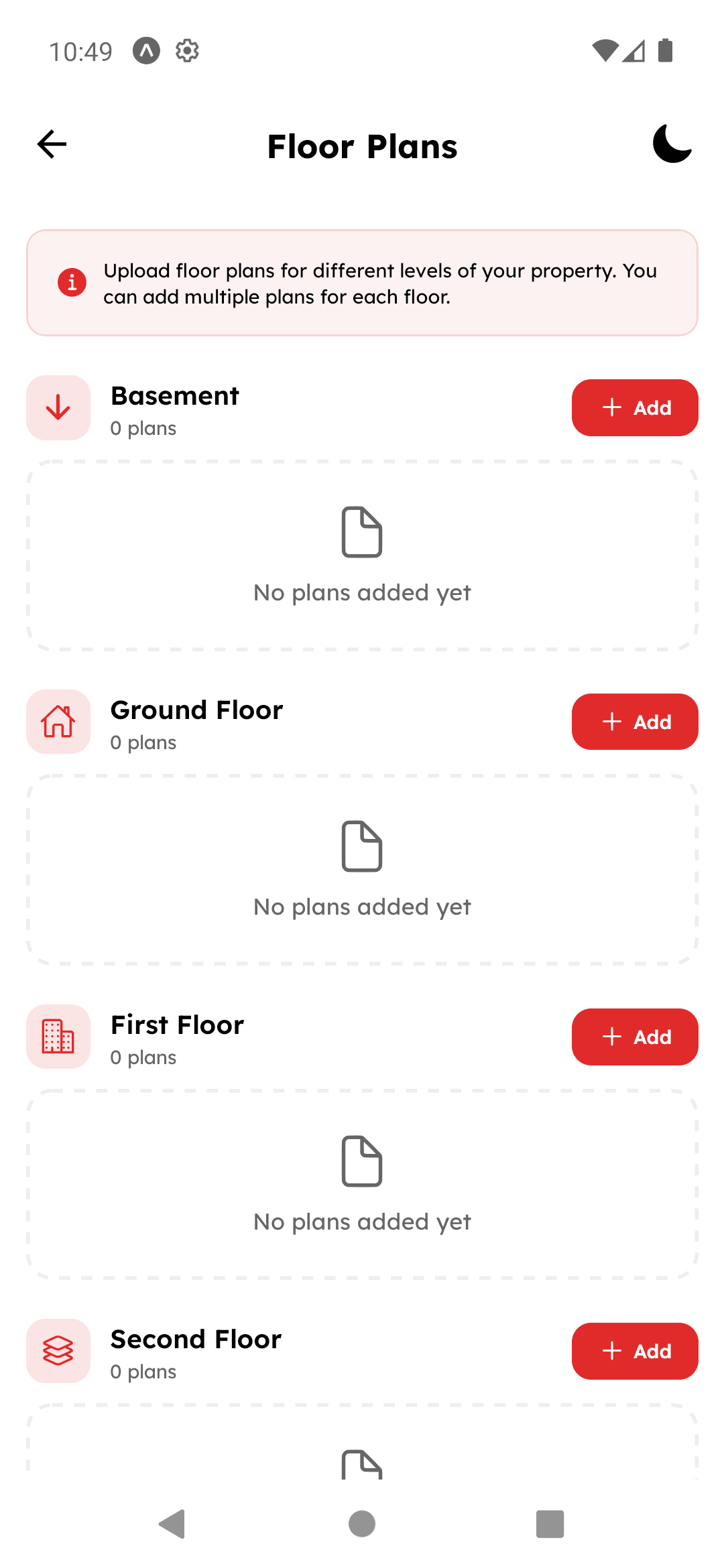This screenshot has height=1568, width=724.
Task: Tap the document icon in Ground Floor section
Action: point(361,847)
